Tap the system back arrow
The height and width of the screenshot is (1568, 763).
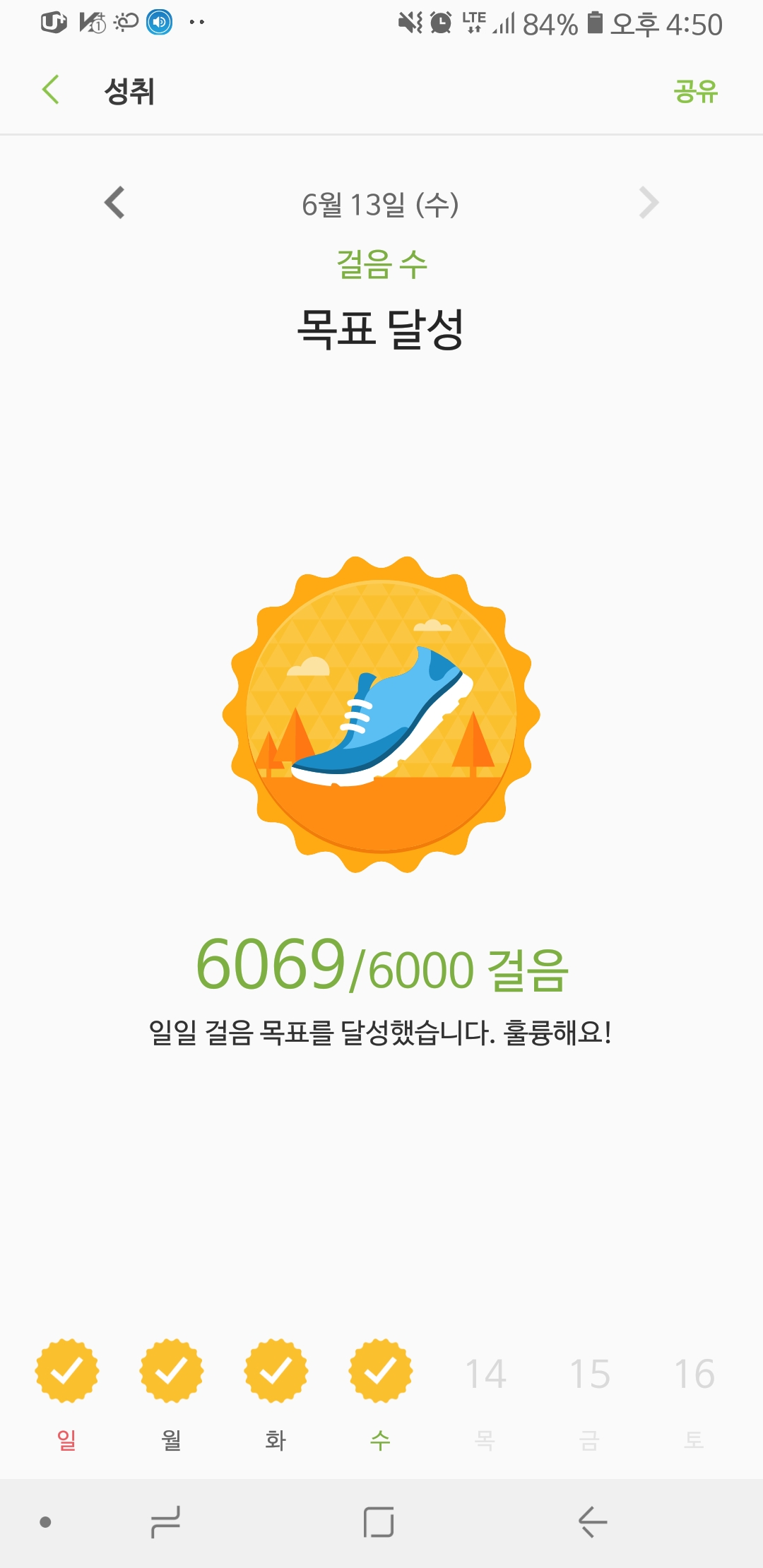593,1522
